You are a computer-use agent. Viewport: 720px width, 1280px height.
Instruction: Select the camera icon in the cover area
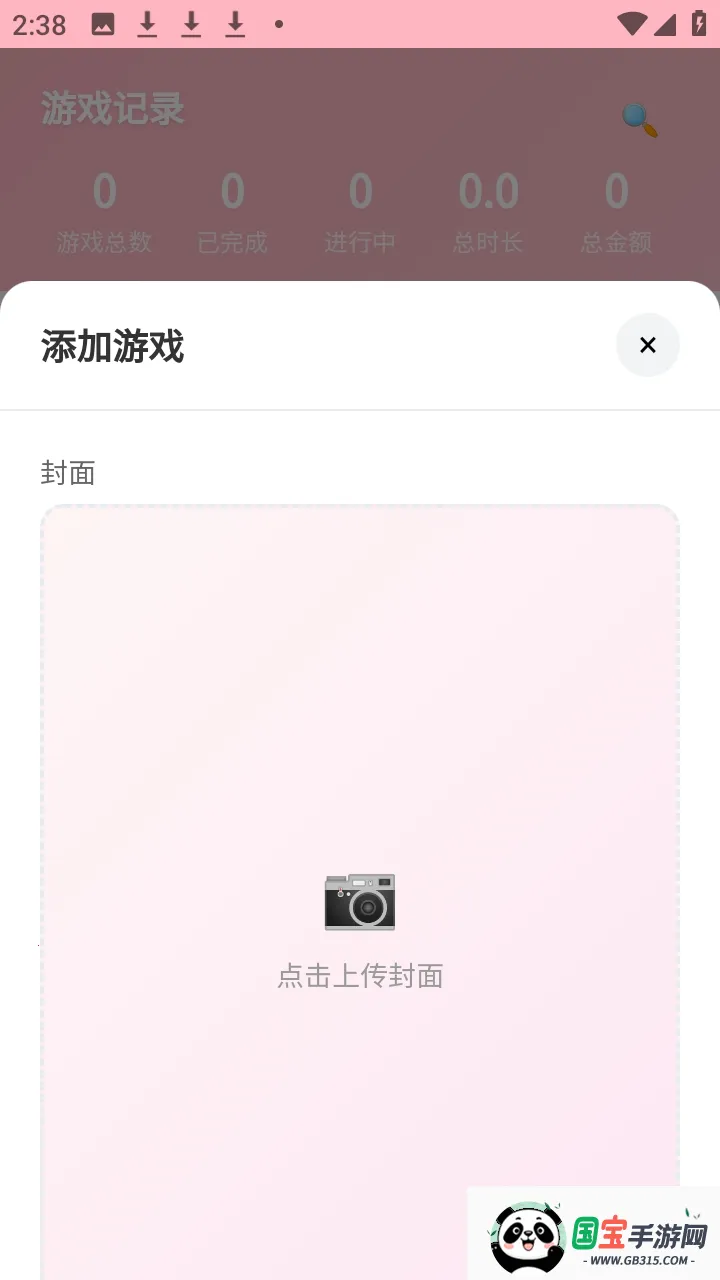[x=360, y=902]
